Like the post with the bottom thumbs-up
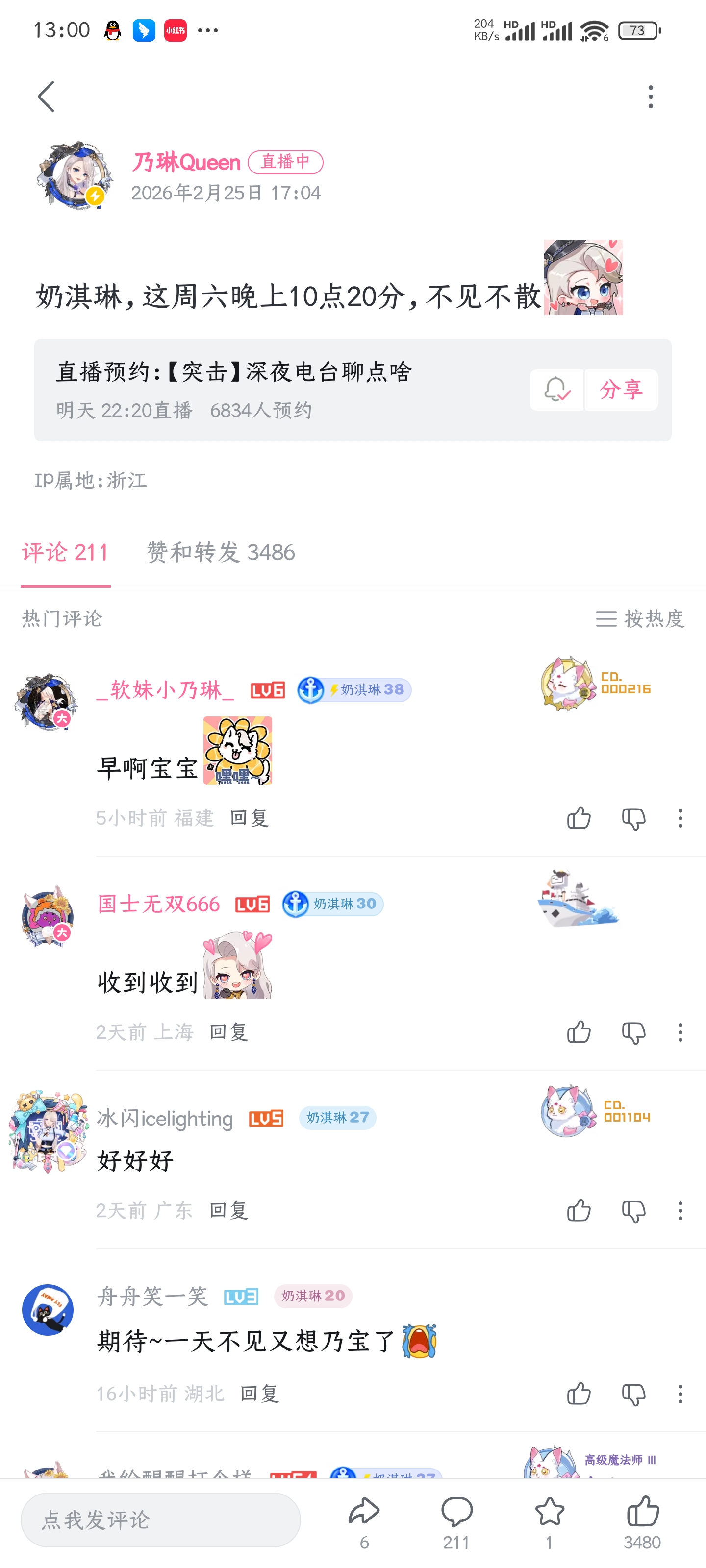 tap(642, 1519)
